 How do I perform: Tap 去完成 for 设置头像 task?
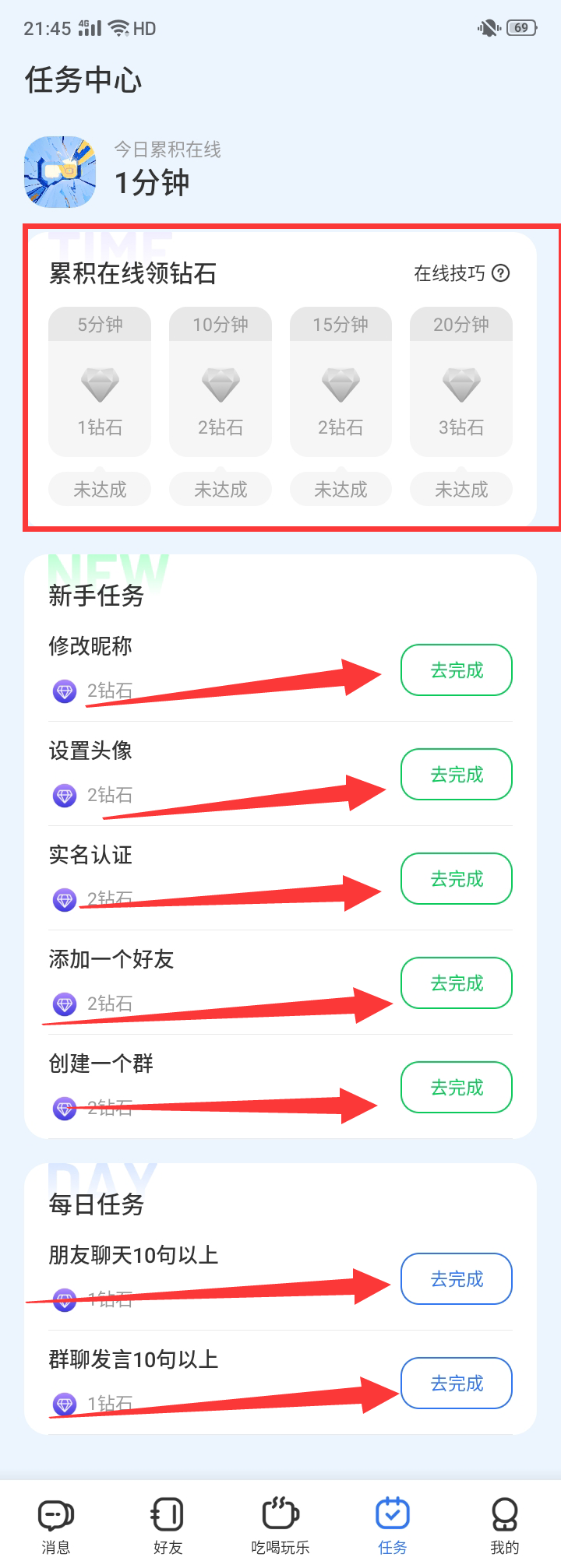click(457, 774)
